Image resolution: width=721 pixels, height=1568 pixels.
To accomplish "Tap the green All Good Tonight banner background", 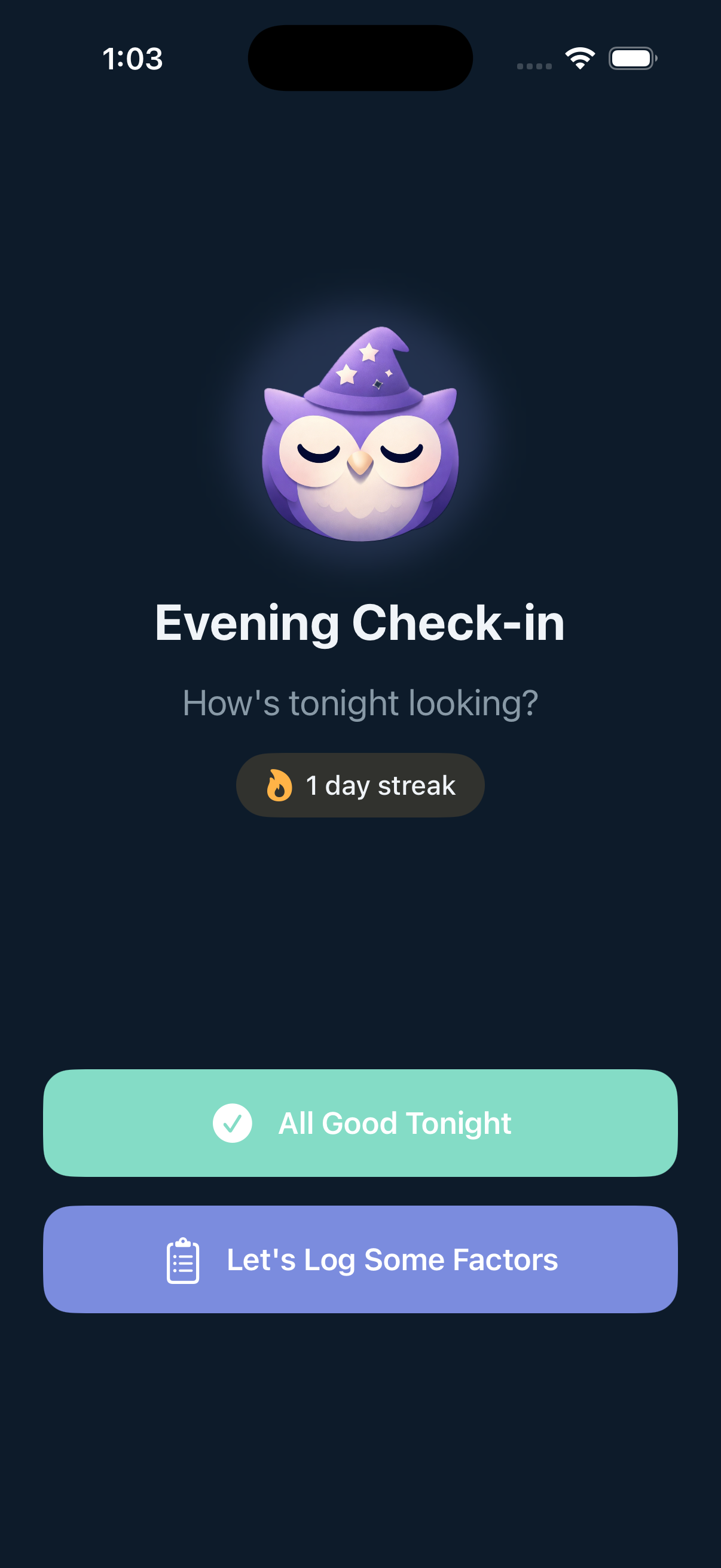I will (578, 1123).
